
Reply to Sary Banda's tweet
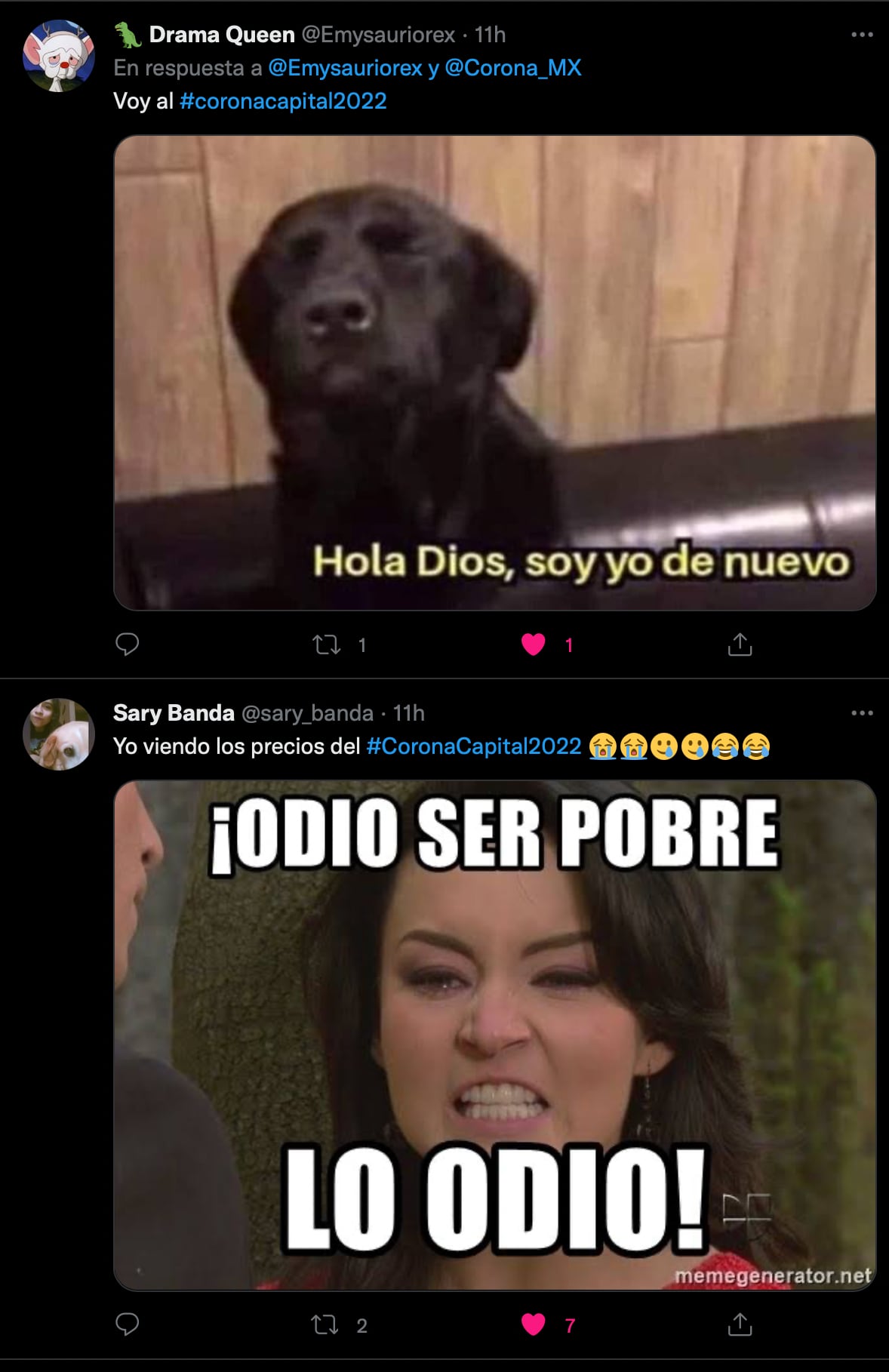[127, 1324]
